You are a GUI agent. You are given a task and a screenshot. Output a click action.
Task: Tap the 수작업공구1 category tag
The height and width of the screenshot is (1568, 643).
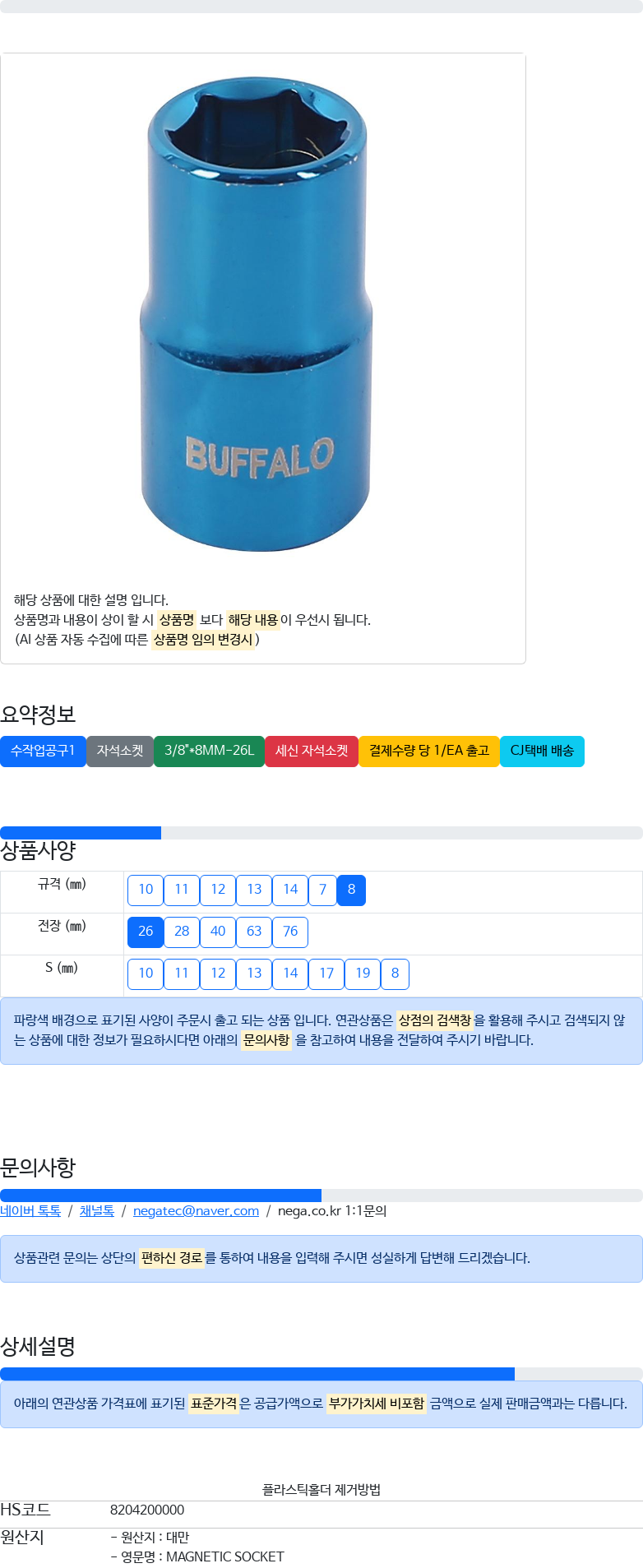[x=43, y=751]
